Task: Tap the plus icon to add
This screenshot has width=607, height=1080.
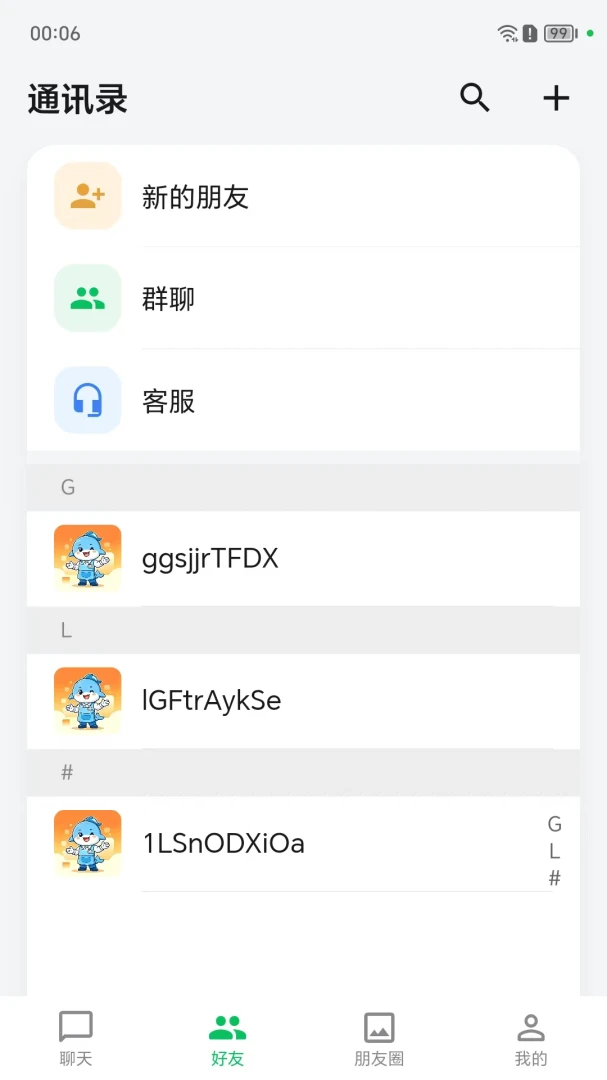Action: pos(556,98)
